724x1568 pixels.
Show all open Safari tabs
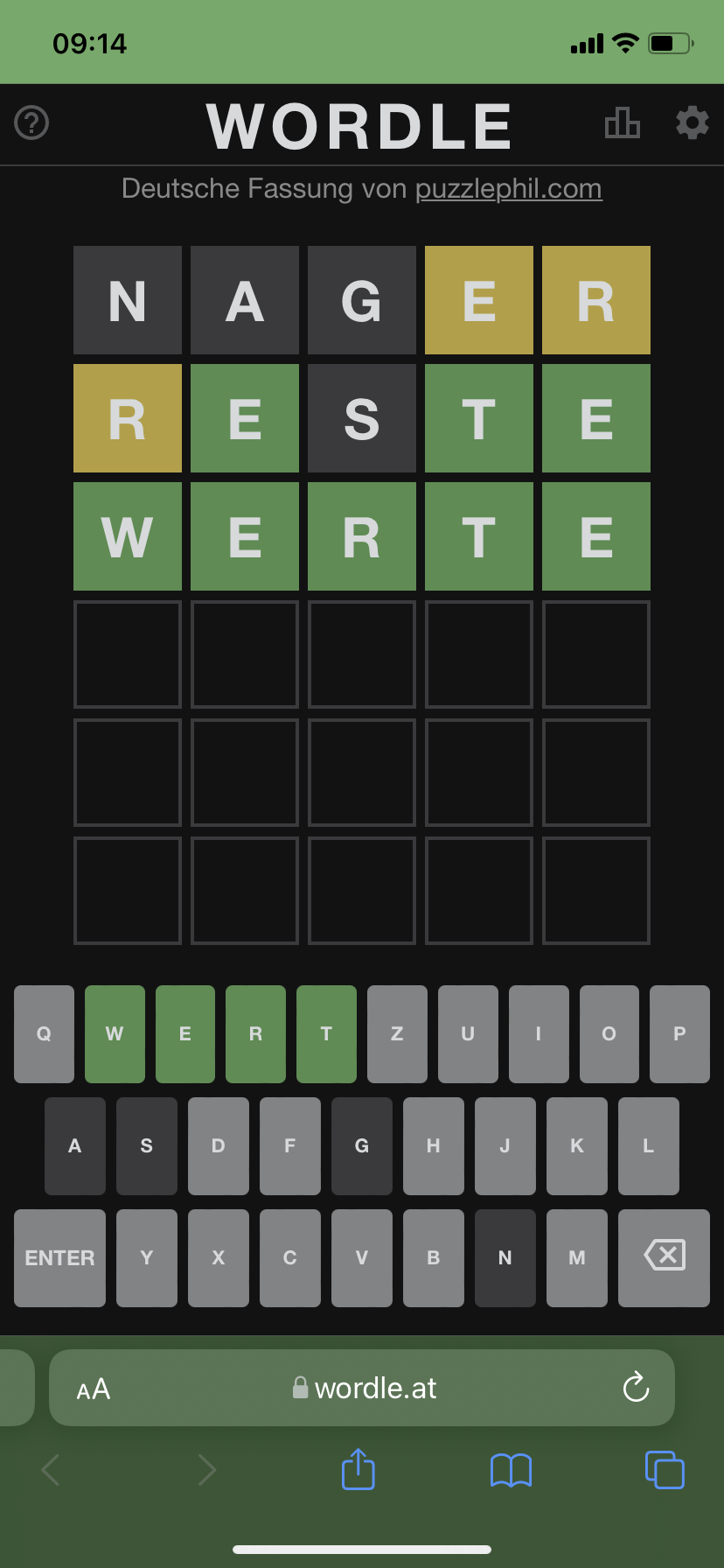[665, 1469]
